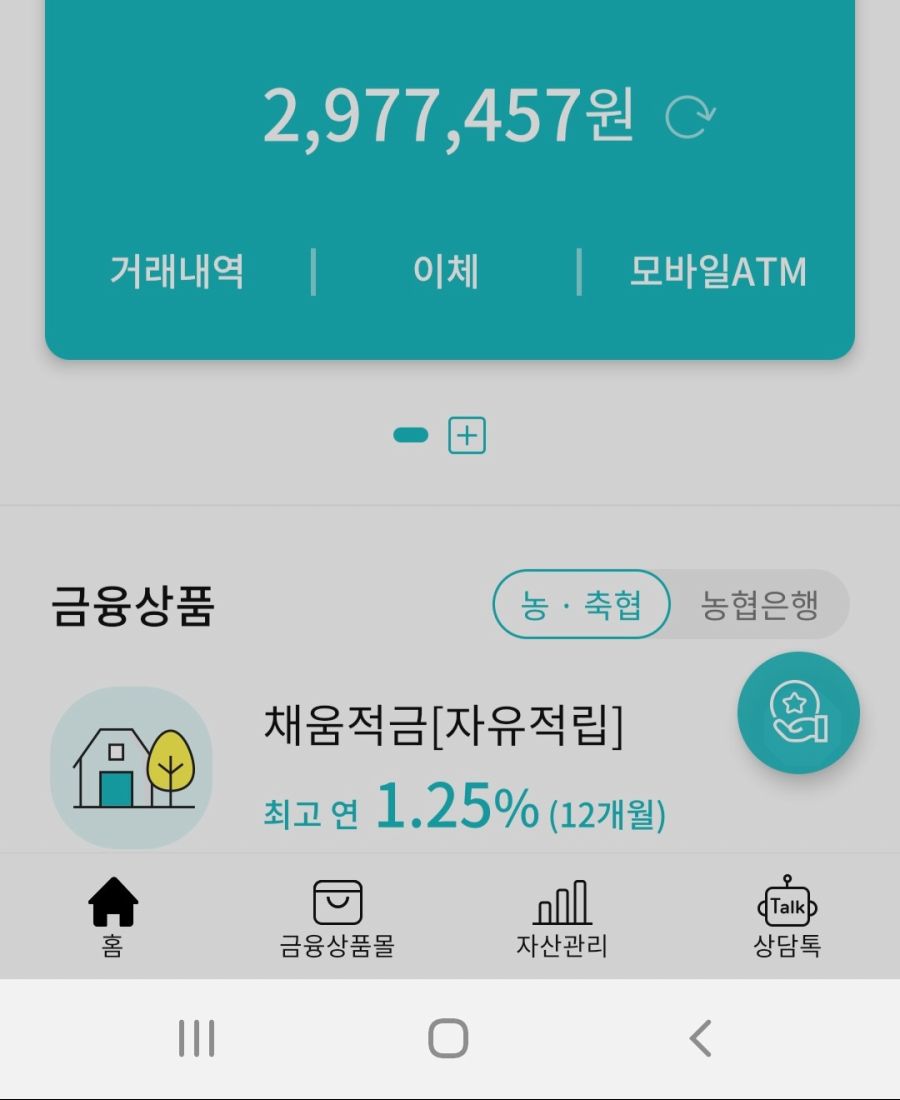Screen dimensions: 900x1100
Task: Tap the plus icon to add an account card
Action: [465, 434]
